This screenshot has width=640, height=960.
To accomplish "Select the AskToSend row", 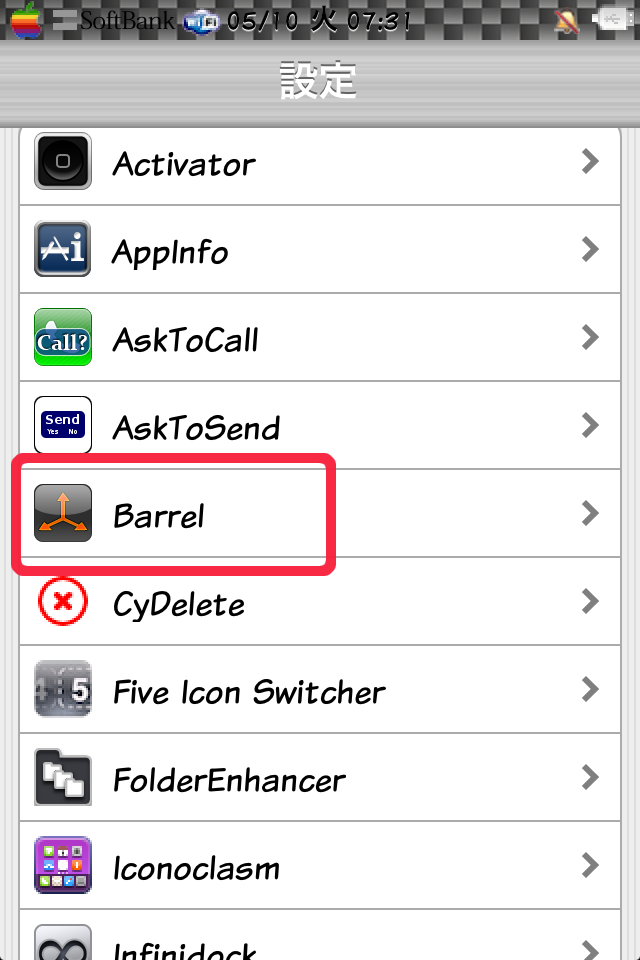I will coord(320,426).
